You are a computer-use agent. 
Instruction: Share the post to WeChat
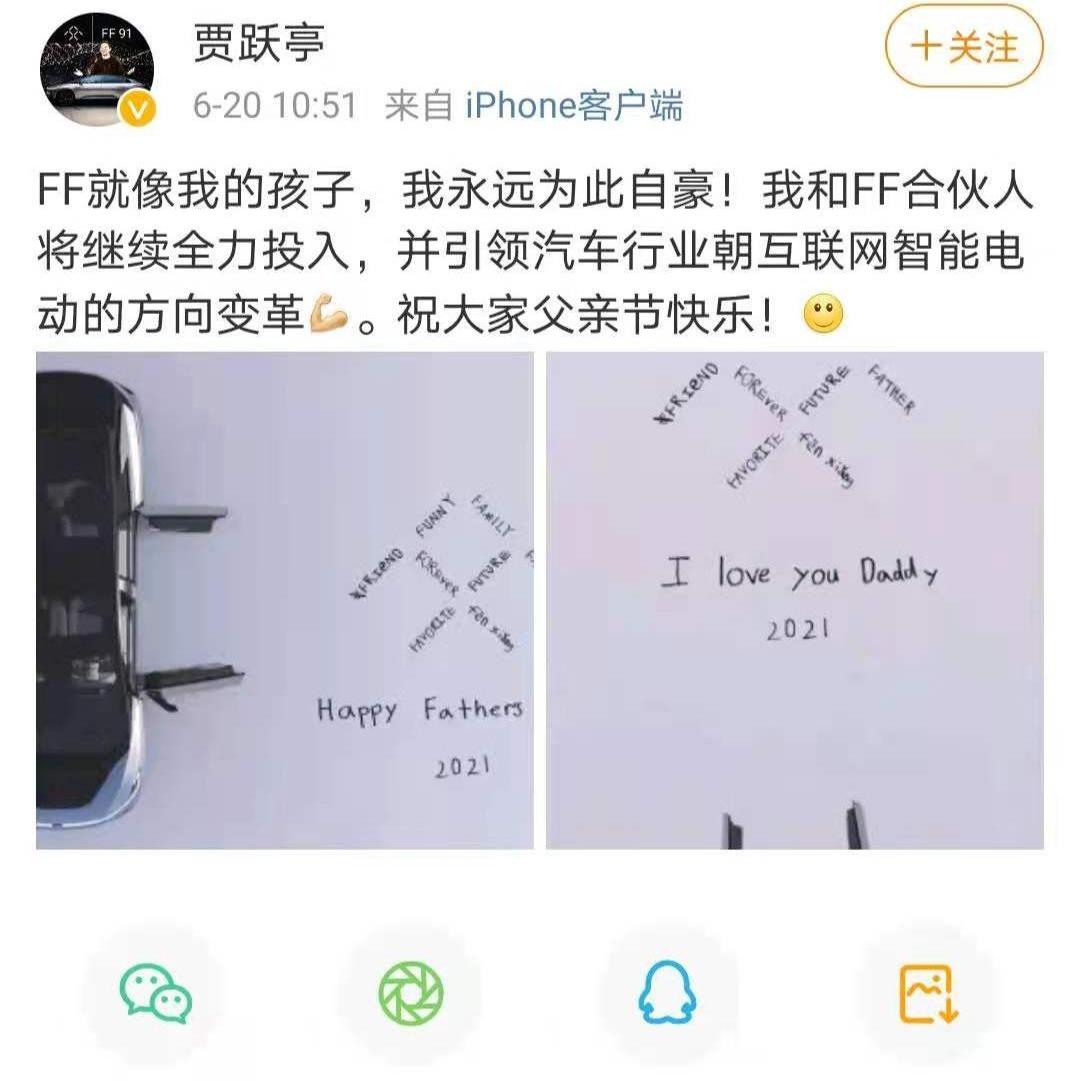point(156,992)
